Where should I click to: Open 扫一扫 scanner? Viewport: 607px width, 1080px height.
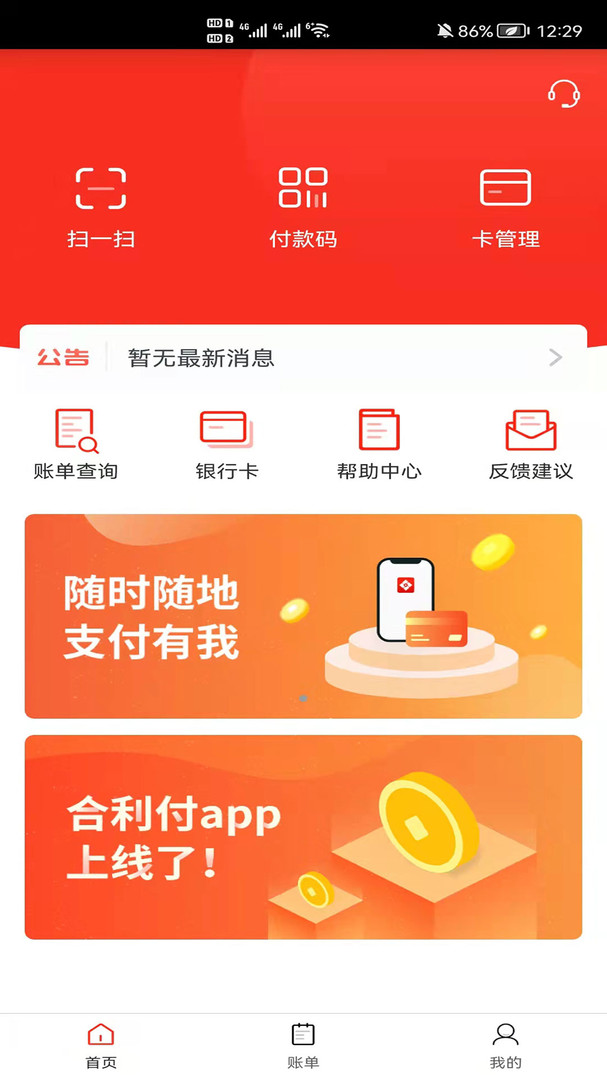[x=101, y=207]
